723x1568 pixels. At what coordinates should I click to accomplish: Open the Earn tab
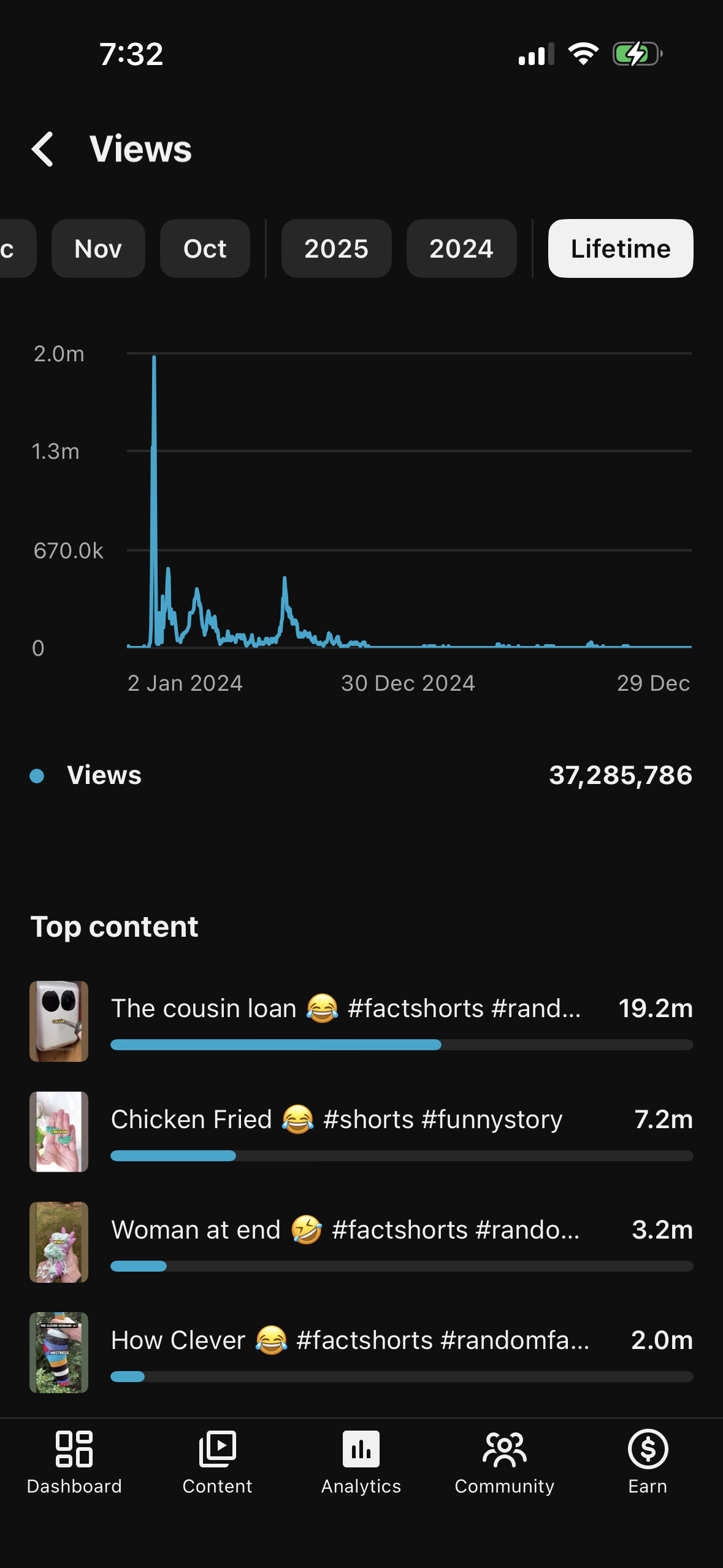pyautogui.click(x=648, y=1462)
